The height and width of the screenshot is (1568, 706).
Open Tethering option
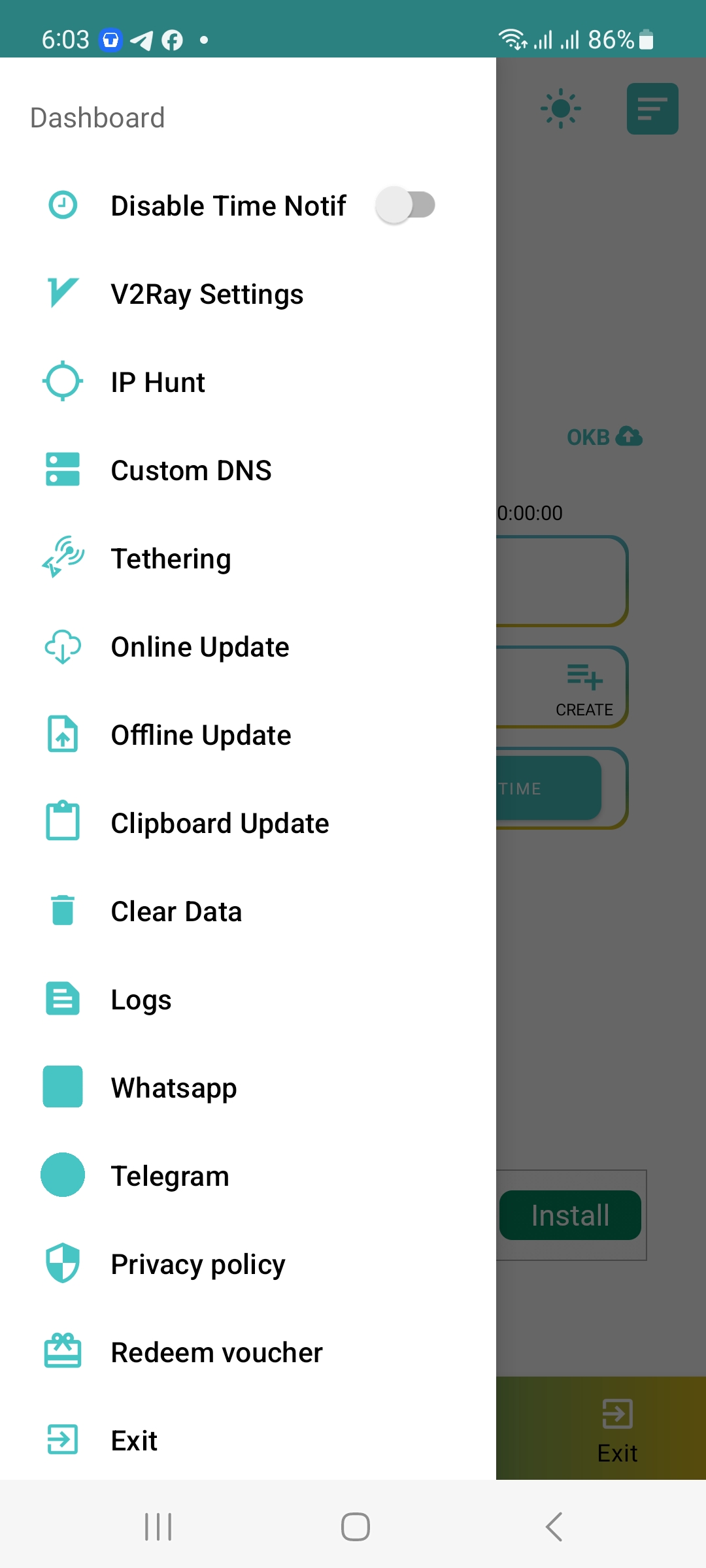(171, 559)
